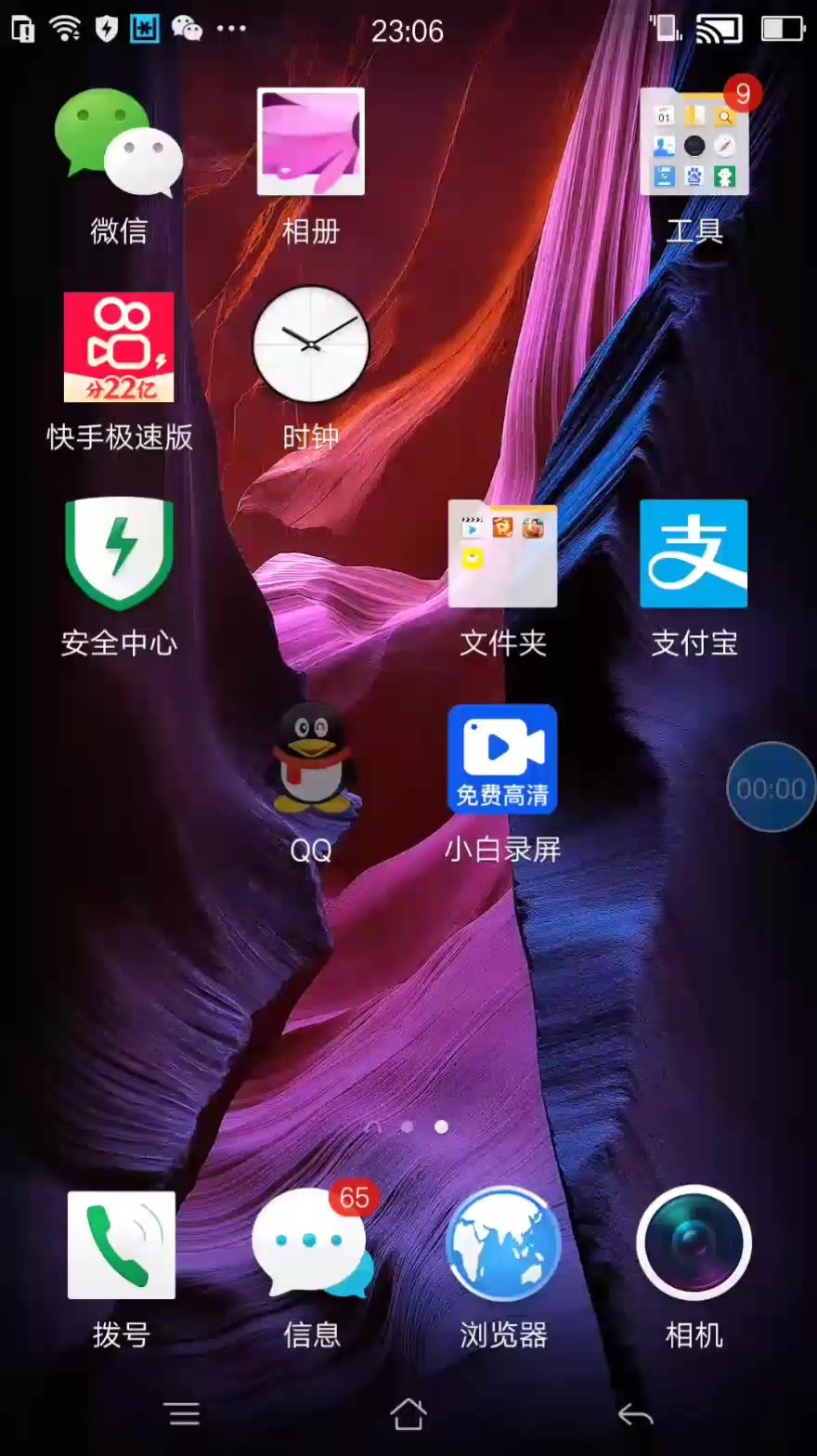Launch the 相册 gallery app

[311, 142]
